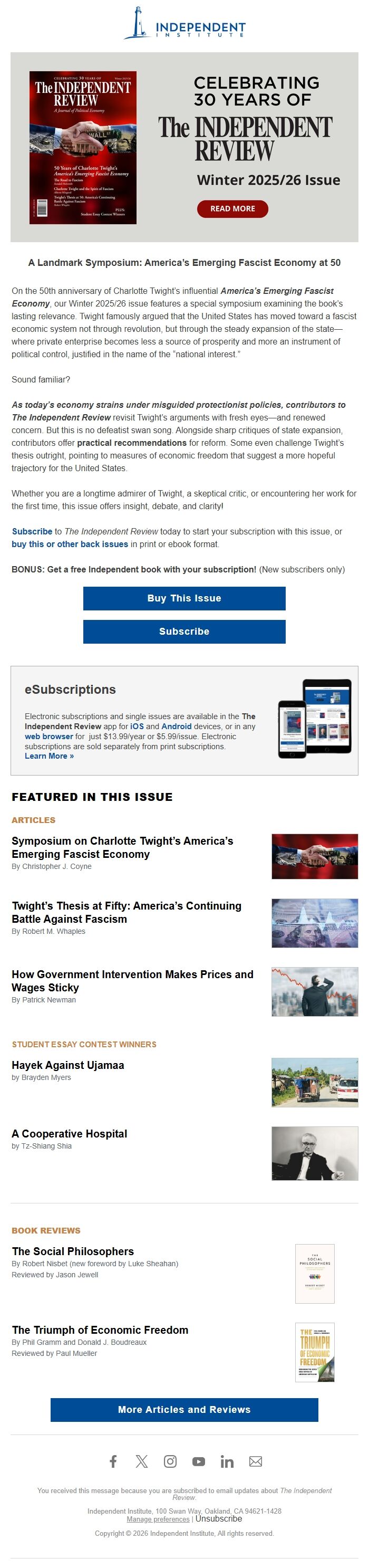369x1568 pixels.
Task: Open the Hayek Against Ujamaa essay
Action: pos(68,1065)
